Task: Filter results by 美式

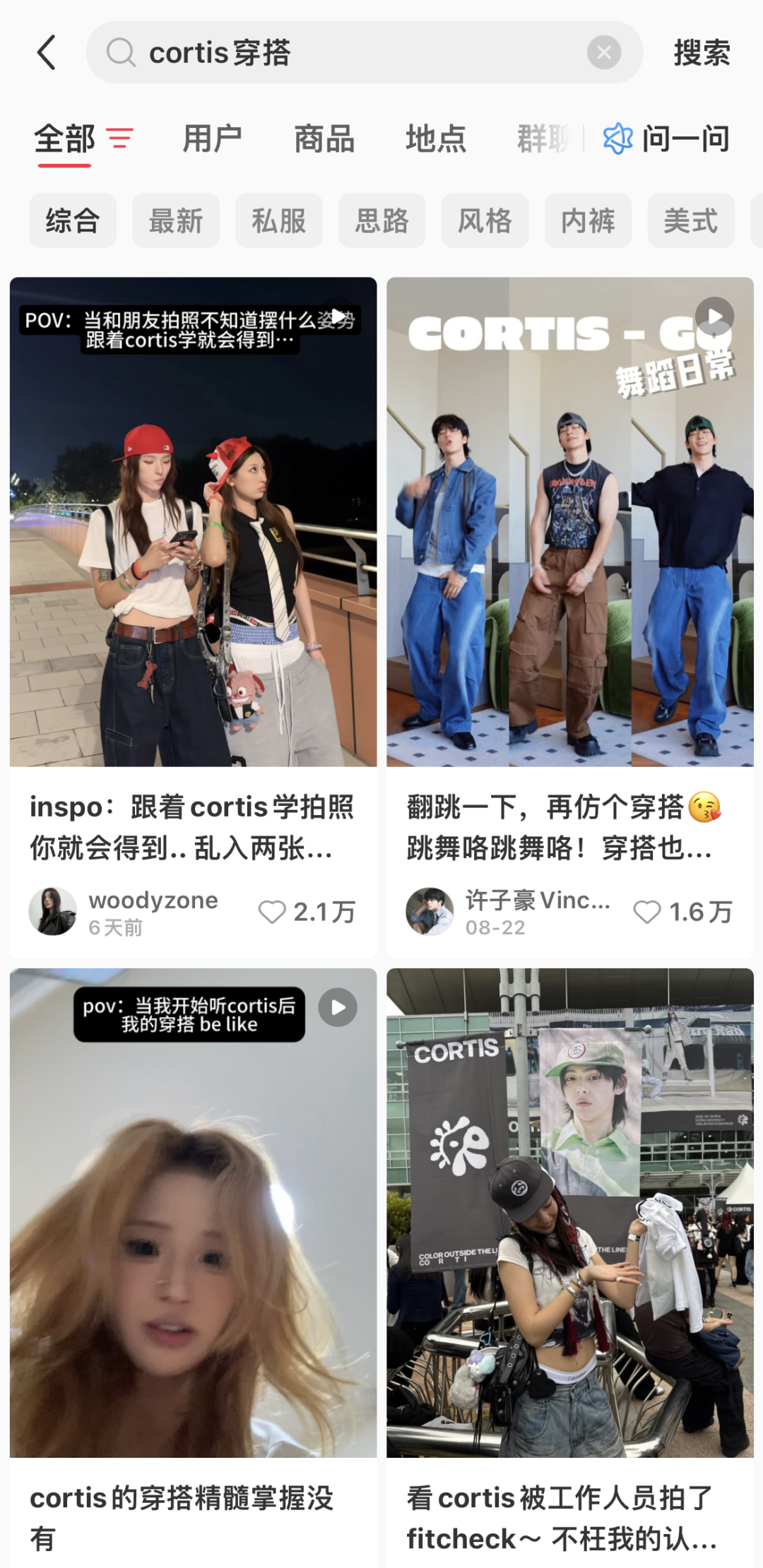Action: click(691, 221)
